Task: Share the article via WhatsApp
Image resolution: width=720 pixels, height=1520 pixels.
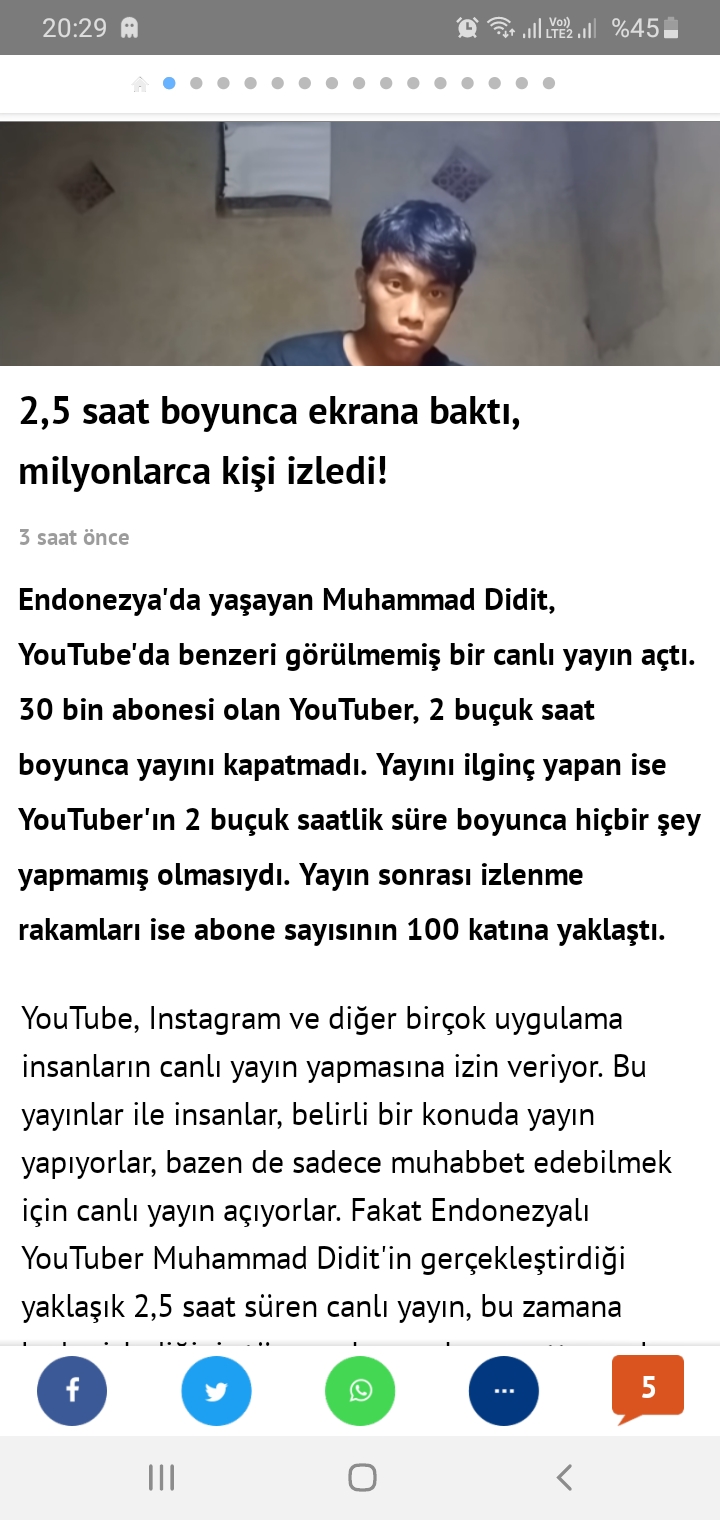Action: click(360, 1391)
